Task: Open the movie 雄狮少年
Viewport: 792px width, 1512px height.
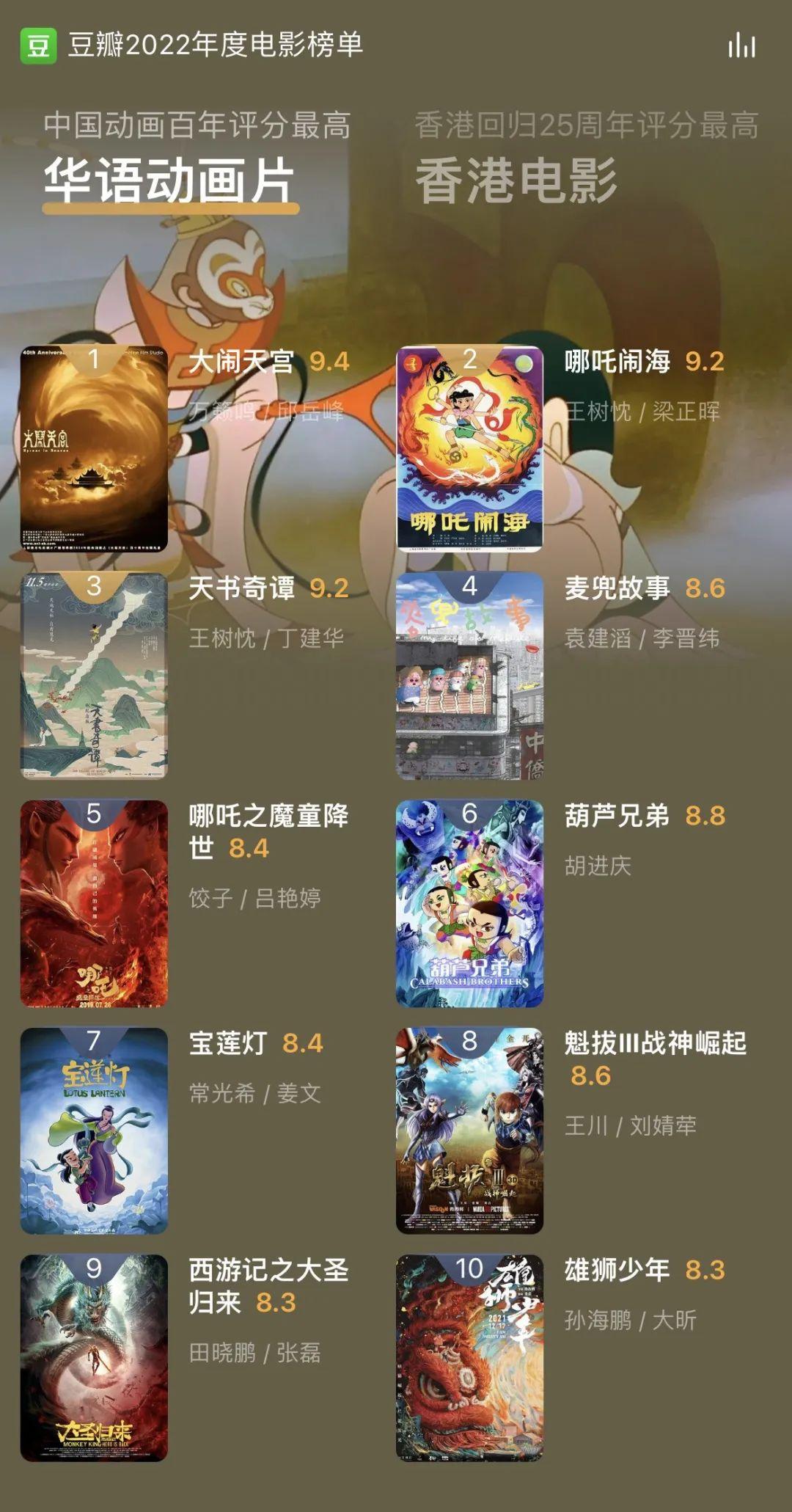Action: pos(469,1358)
